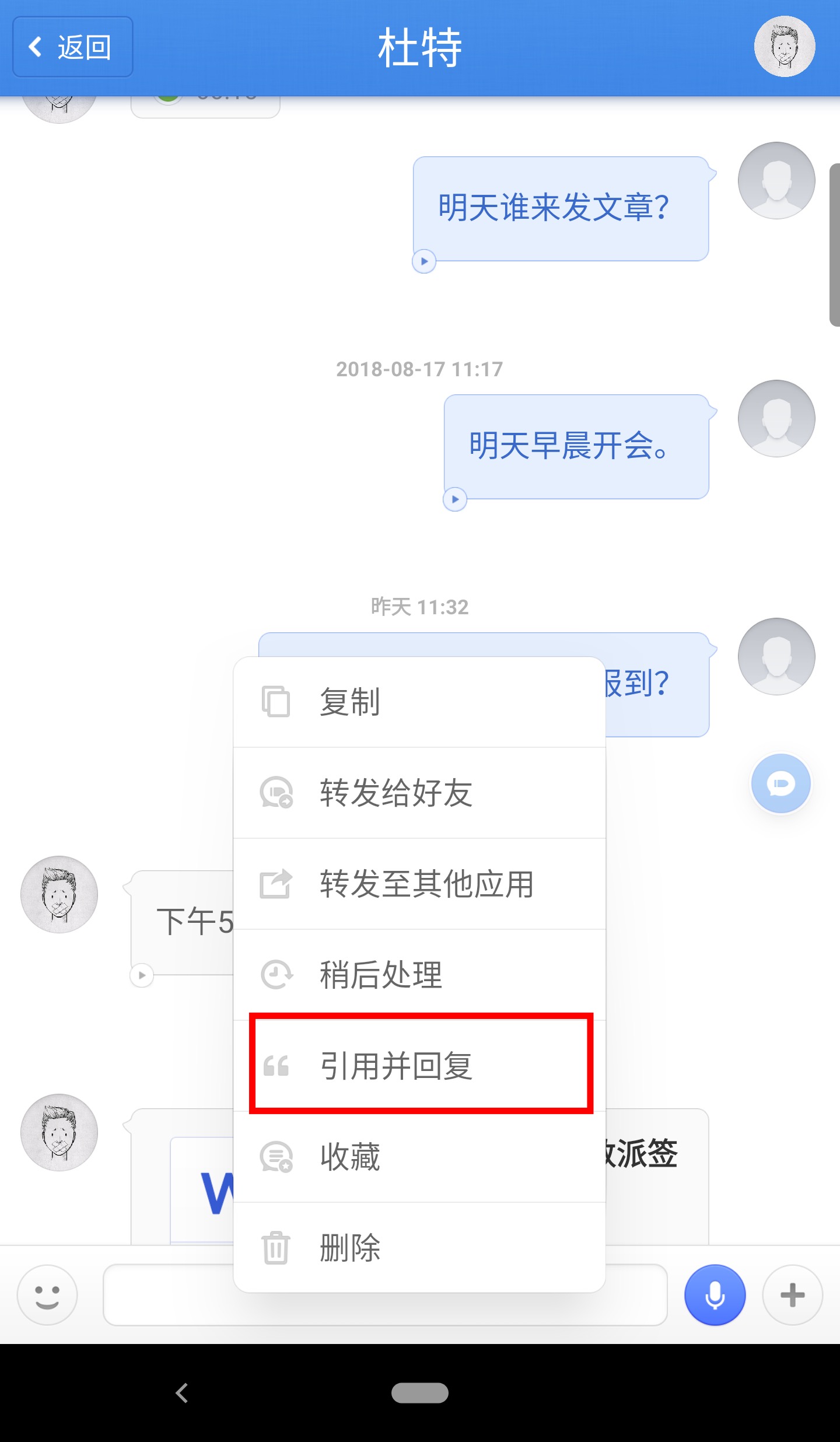Choose 删除 to delete the message
The height and width of the screenshot is (1442, 840).
point(419,1248)
